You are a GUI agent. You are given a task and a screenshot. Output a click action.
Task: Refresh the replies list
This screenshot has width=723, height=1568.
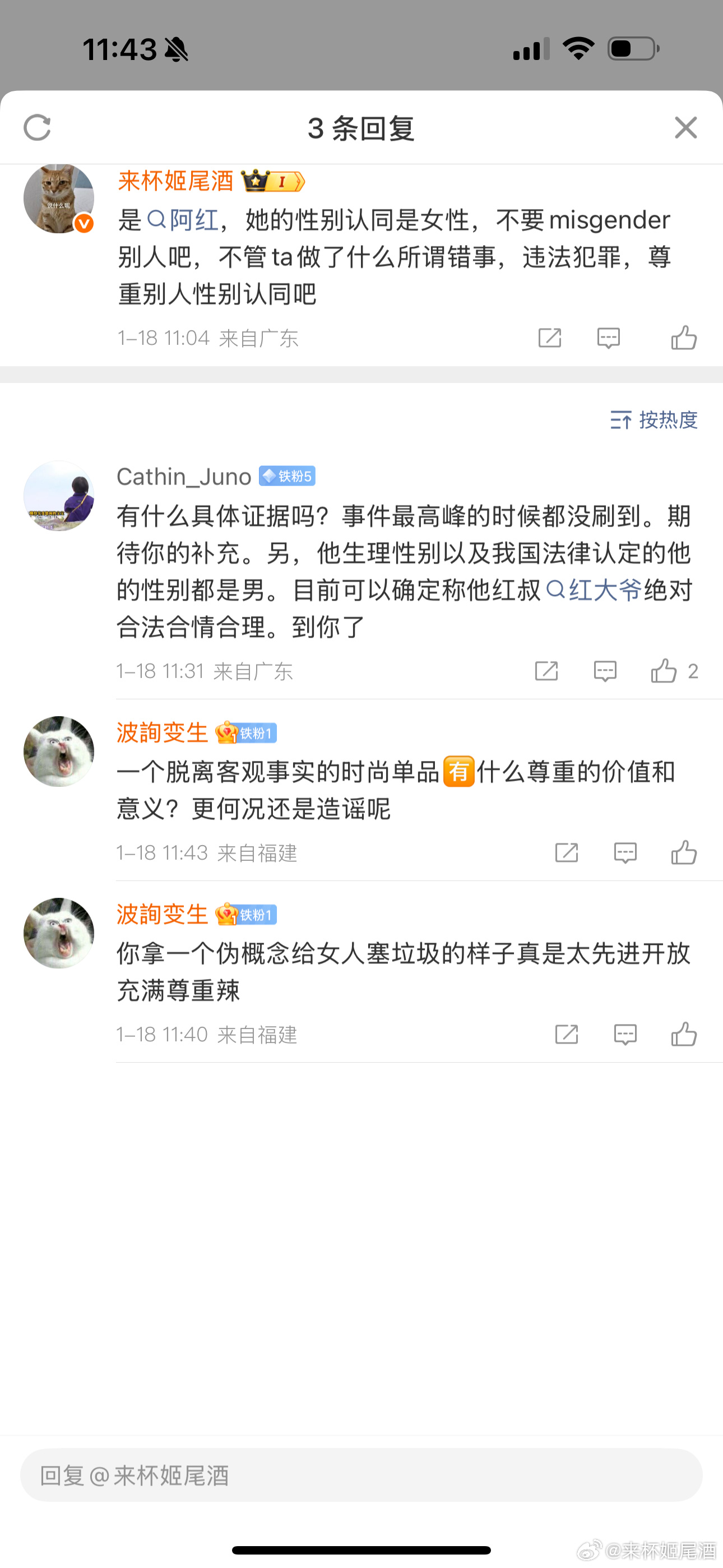[37, 128]
